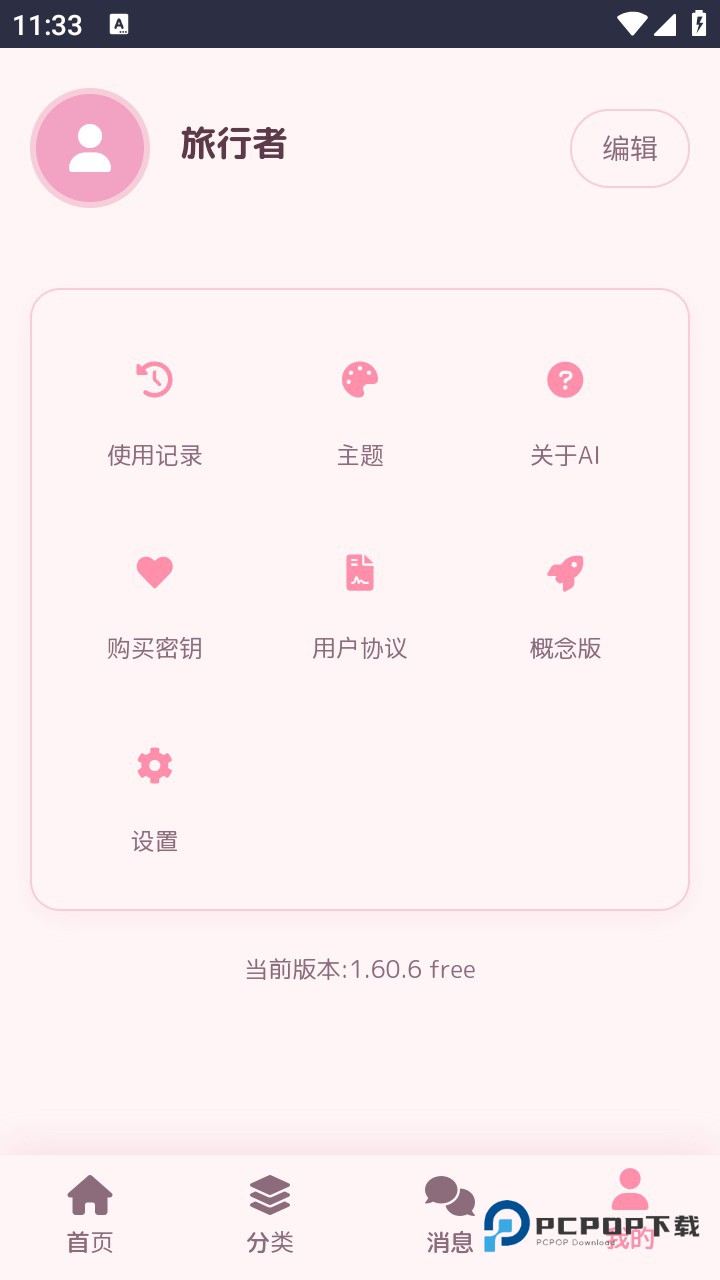720x1280 pixels.
Task: Tap the home icon in bottom navigation
Action: point(89,1195)
